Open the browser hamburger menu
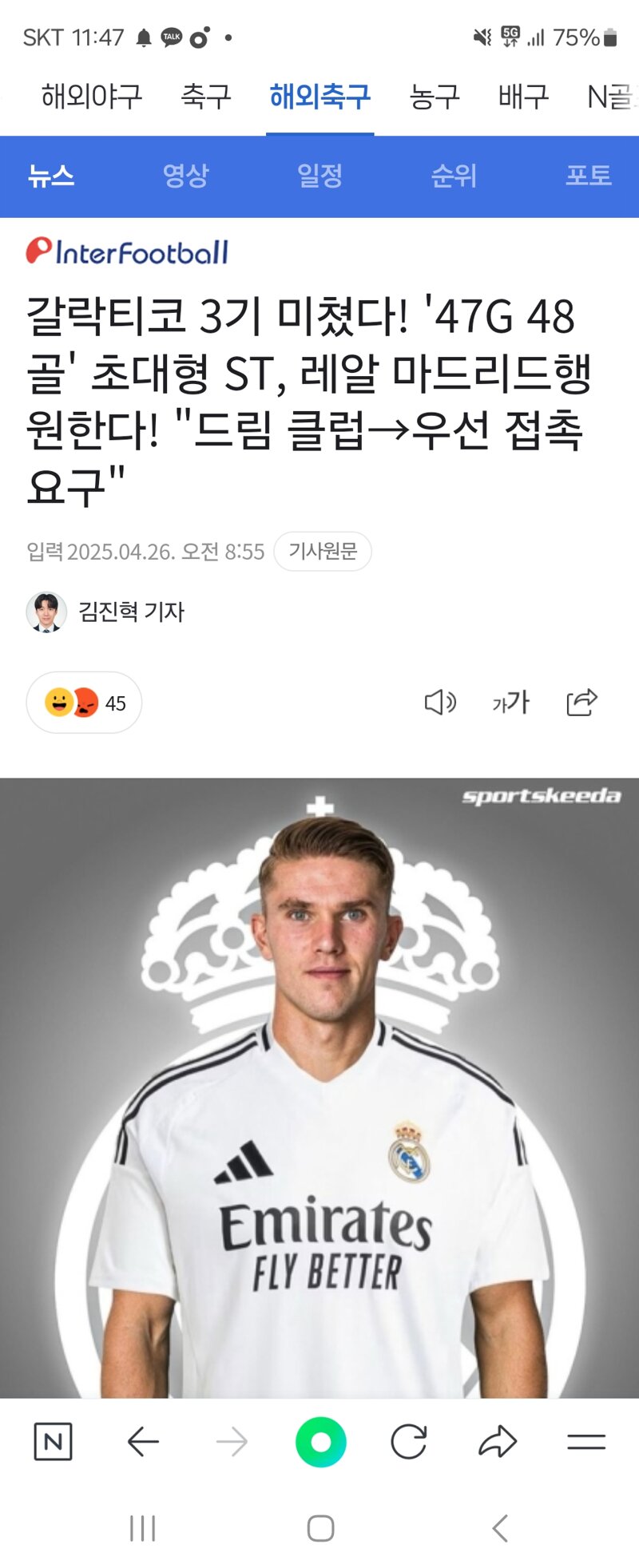Image resolution: width=639 pixels, height=1568 pixels. [x=585, y=1442]
